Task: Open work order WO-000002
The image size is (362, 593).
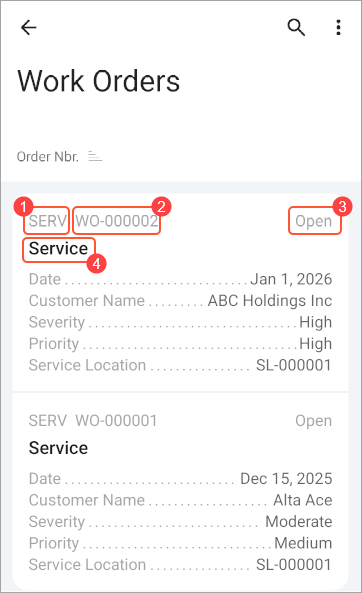Action: click(x=180, y=292)
